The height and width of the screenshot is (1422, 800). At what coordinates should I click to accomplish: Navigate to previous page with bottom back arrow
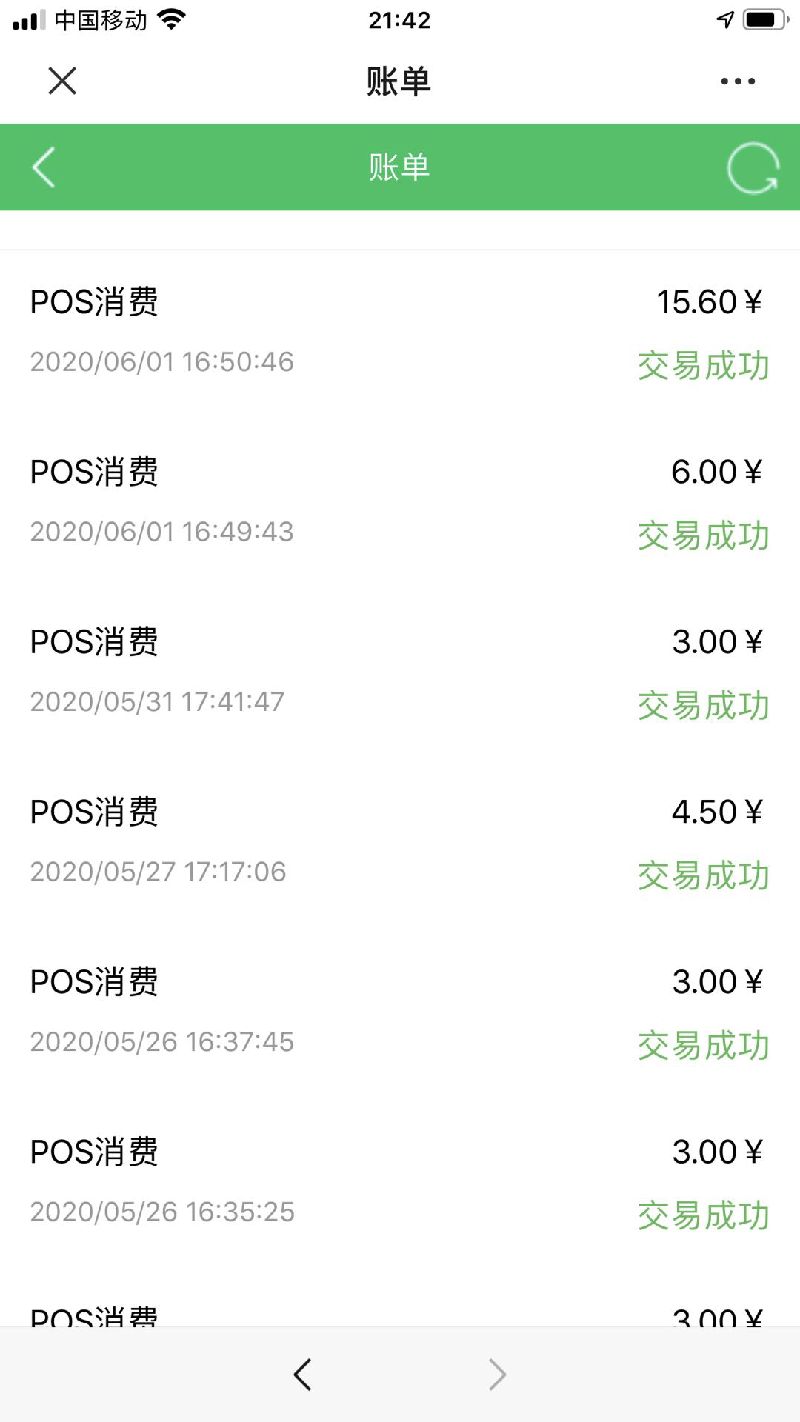pyautogui.click(x=302, y=1375)
